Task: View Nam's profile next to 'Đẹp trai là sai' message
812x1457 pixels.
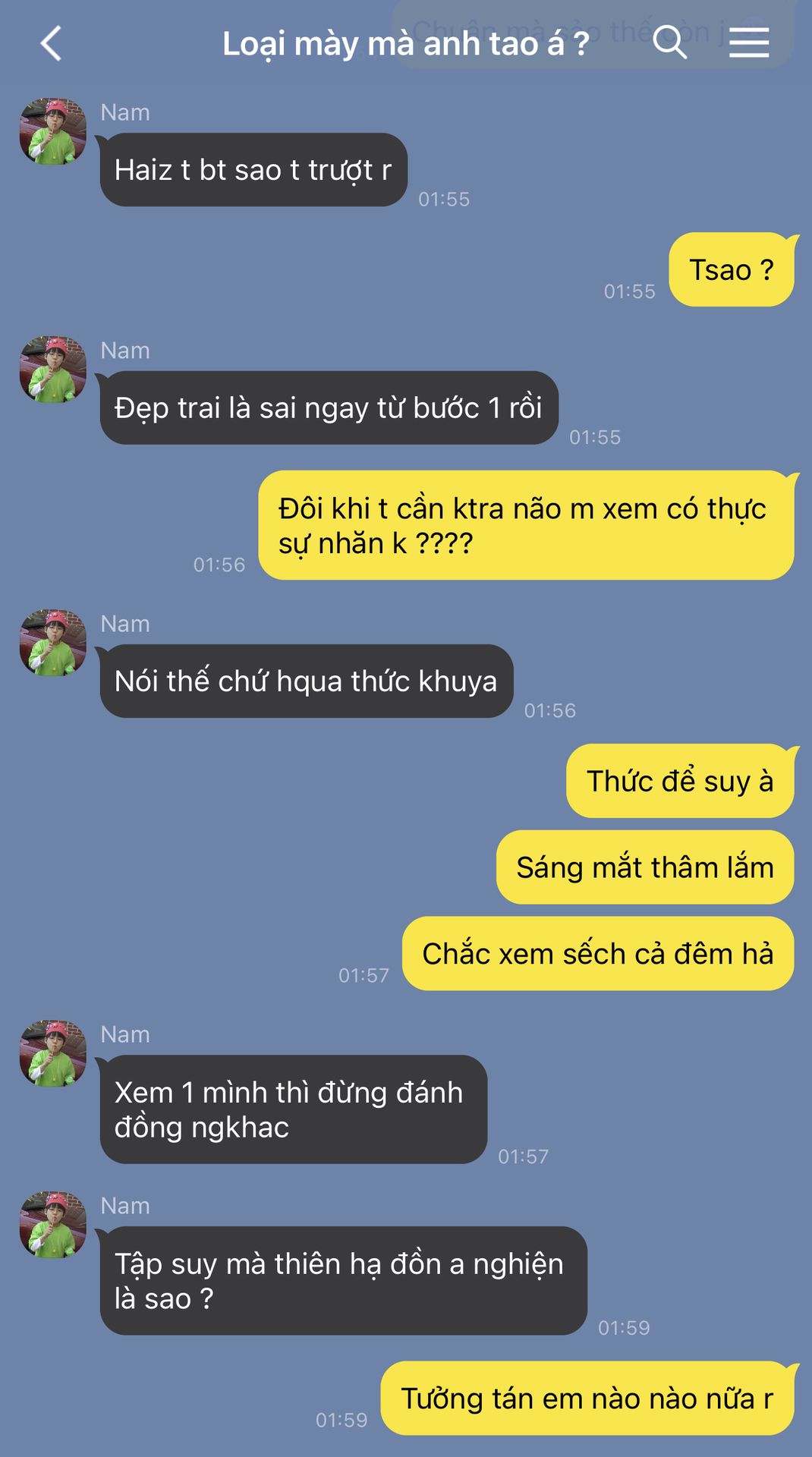Action: (x=52, y=370)
